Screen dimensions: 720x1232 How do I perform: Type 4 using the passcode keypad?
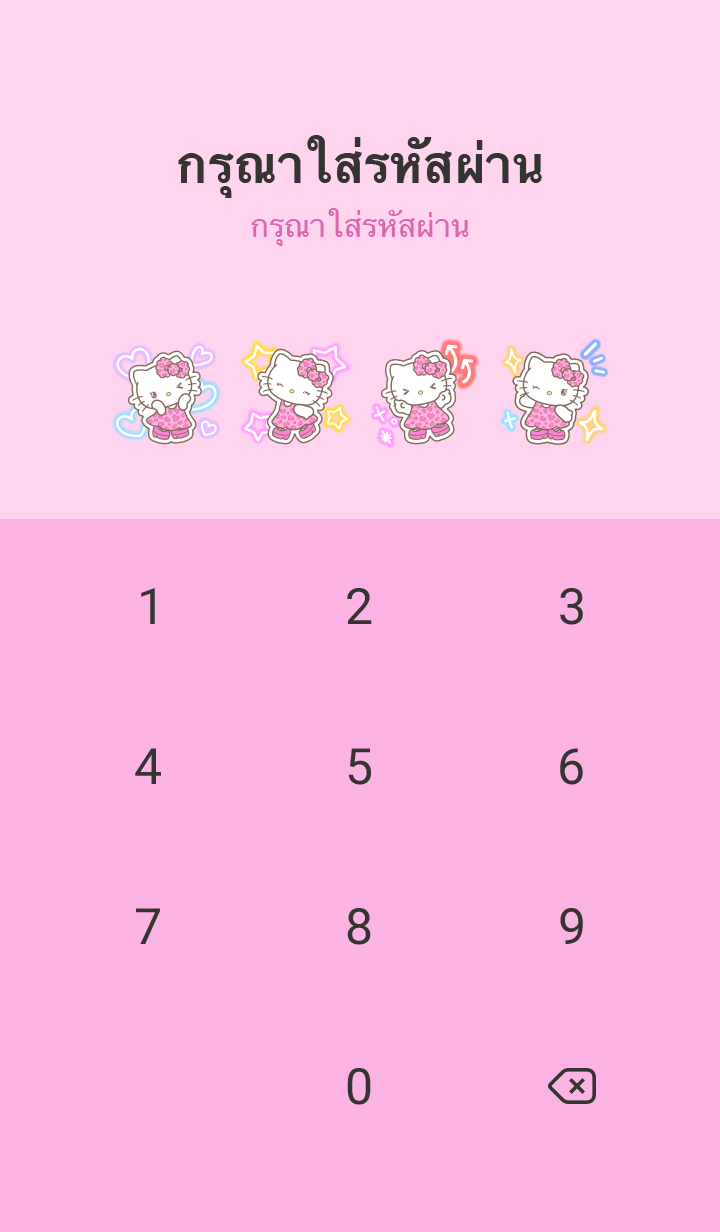[148, 768]
